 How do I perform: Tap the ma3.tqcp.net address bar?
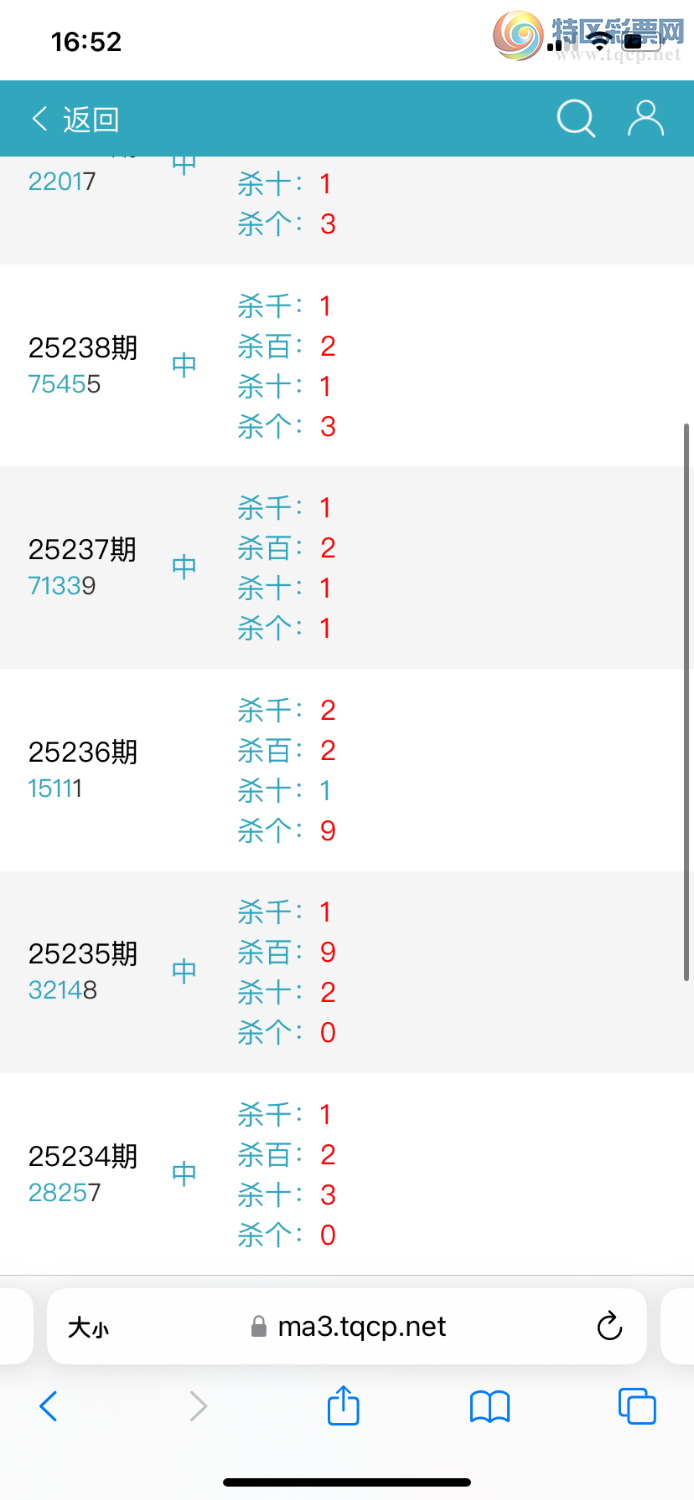click(x=350, y=1327)
